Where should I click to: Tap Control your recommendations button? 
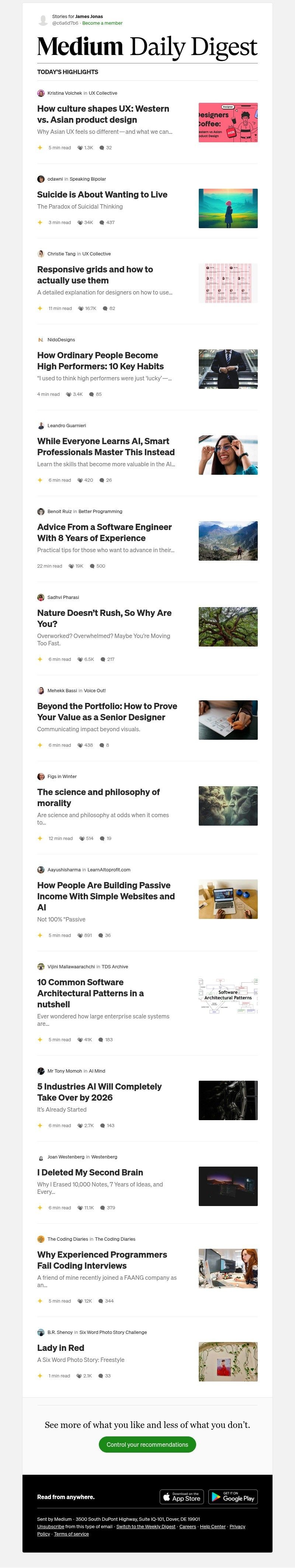[x=147, y=1445]
